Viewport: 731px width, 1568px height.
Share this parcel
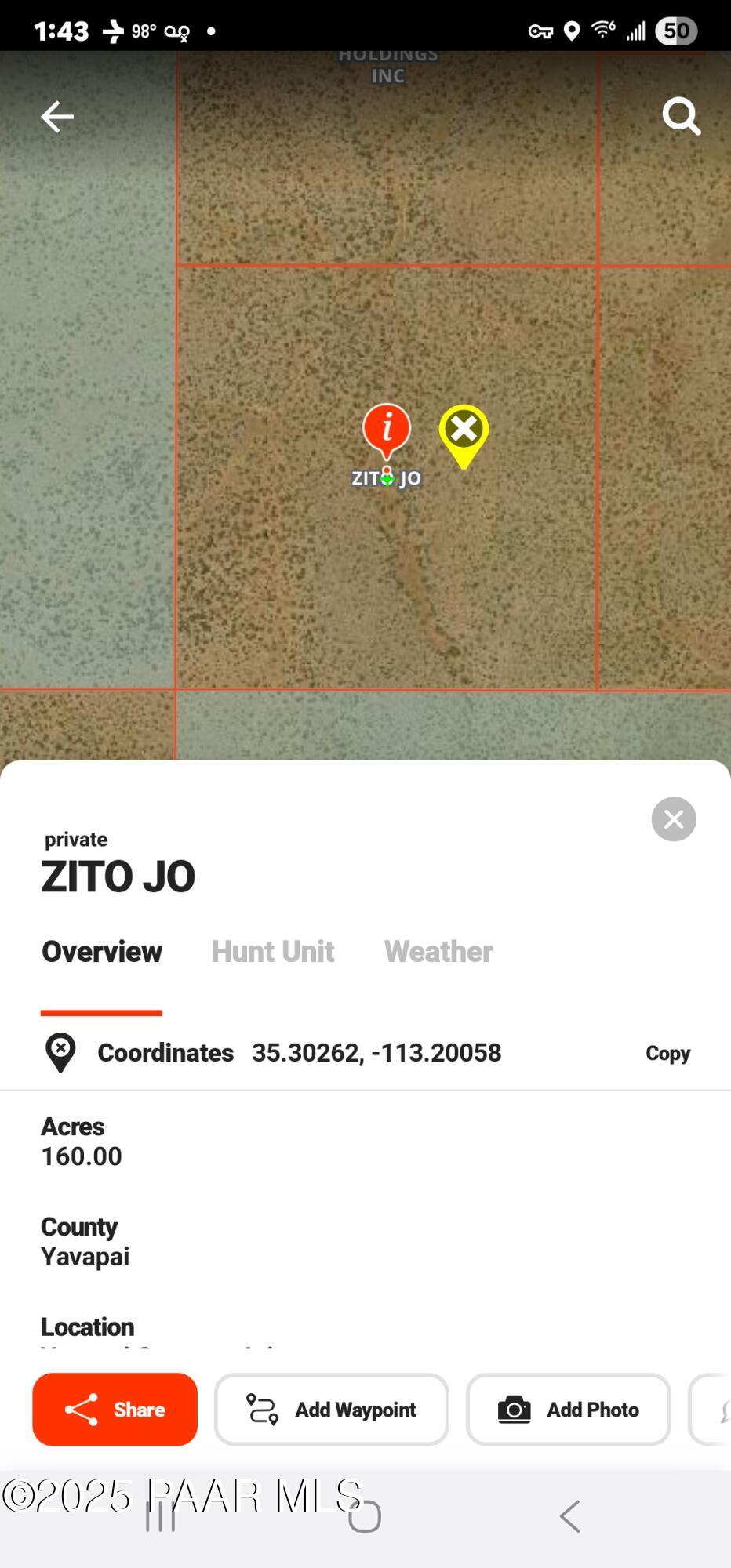(115, 1410)
